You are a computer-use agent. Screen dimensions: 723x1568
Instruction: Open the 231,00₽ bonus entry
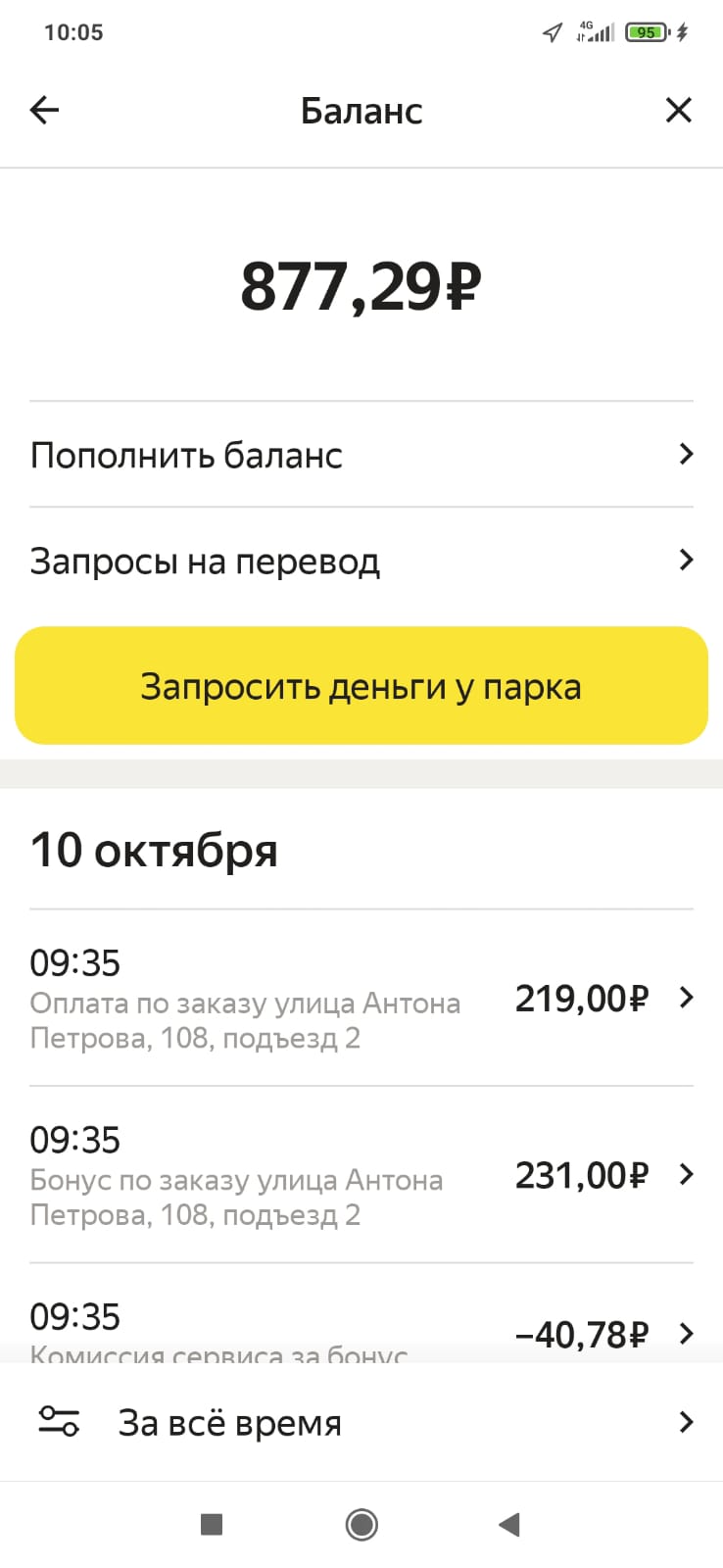click(361, 1175)
